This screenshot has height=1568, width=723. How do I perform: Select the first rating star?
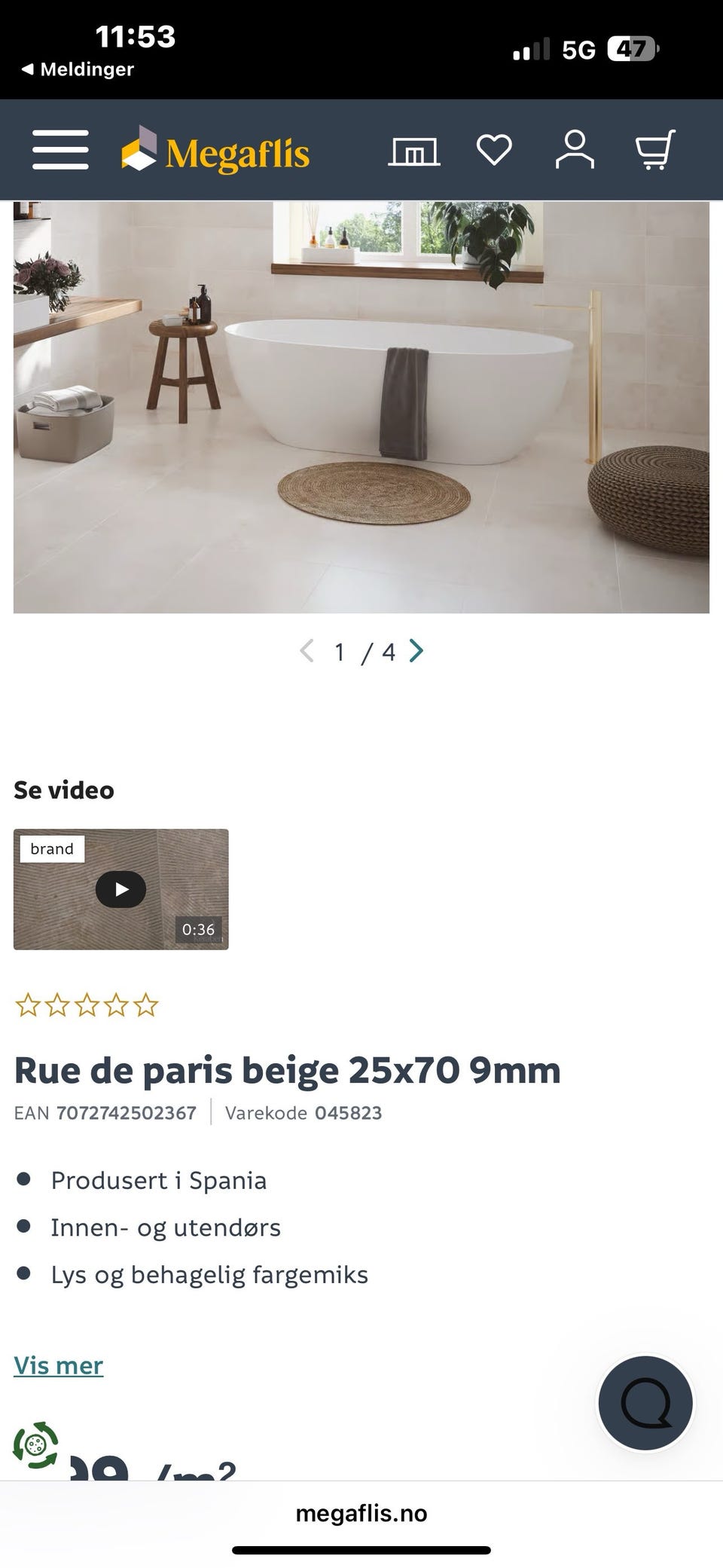(28, 1004)
